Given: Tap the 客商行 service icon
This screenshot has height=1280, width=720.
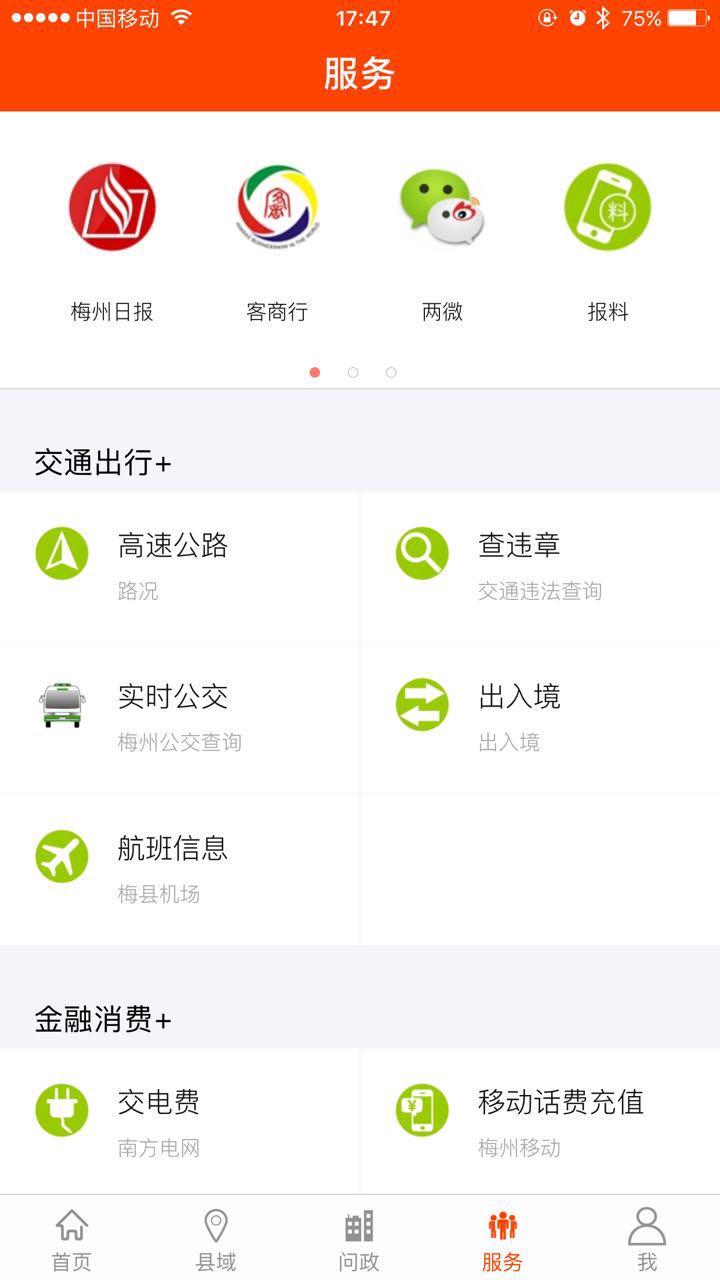Looking at the screenshot, I should (277, 205).
